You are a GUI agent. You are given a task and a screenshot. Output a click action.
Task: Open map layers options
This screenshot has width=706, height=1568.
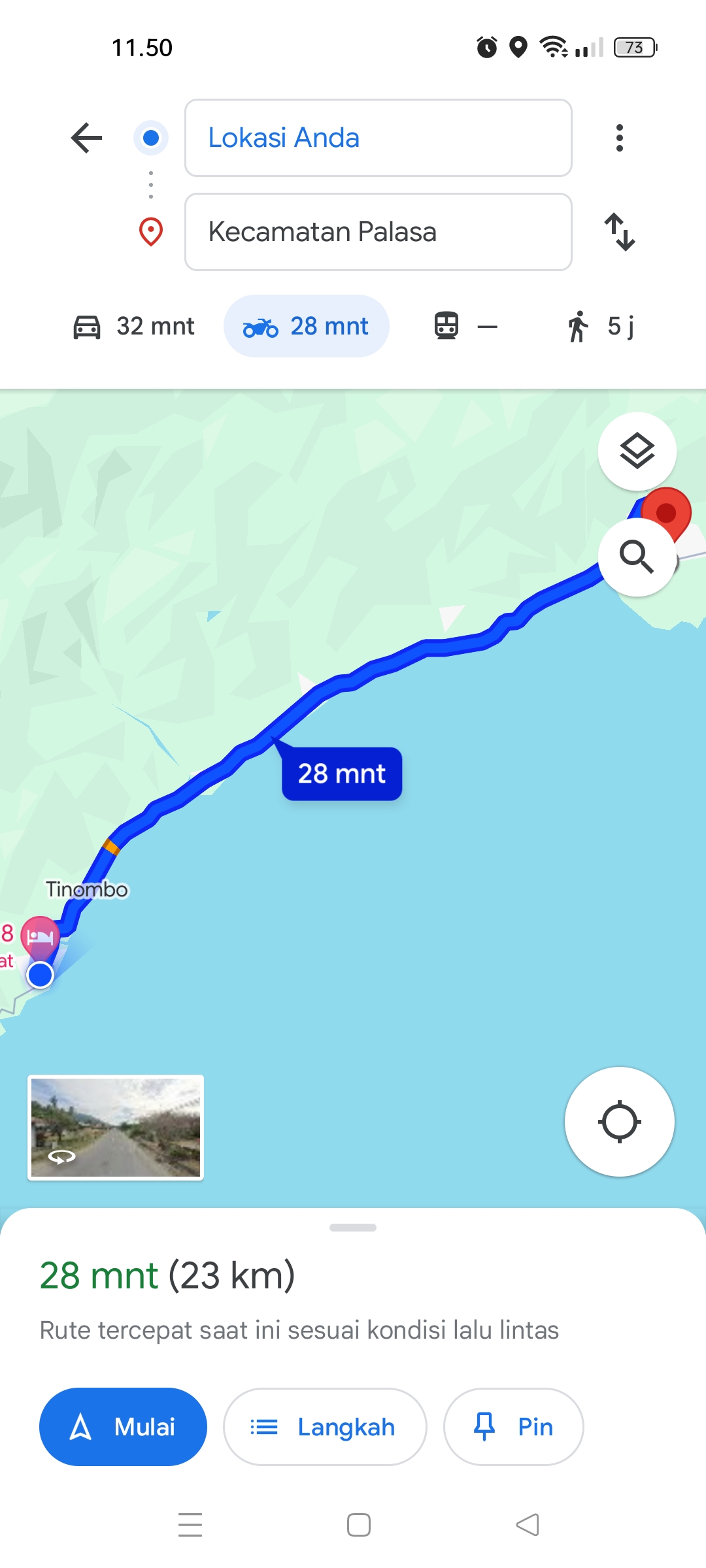pyautogui.click(x=637, y=451)
